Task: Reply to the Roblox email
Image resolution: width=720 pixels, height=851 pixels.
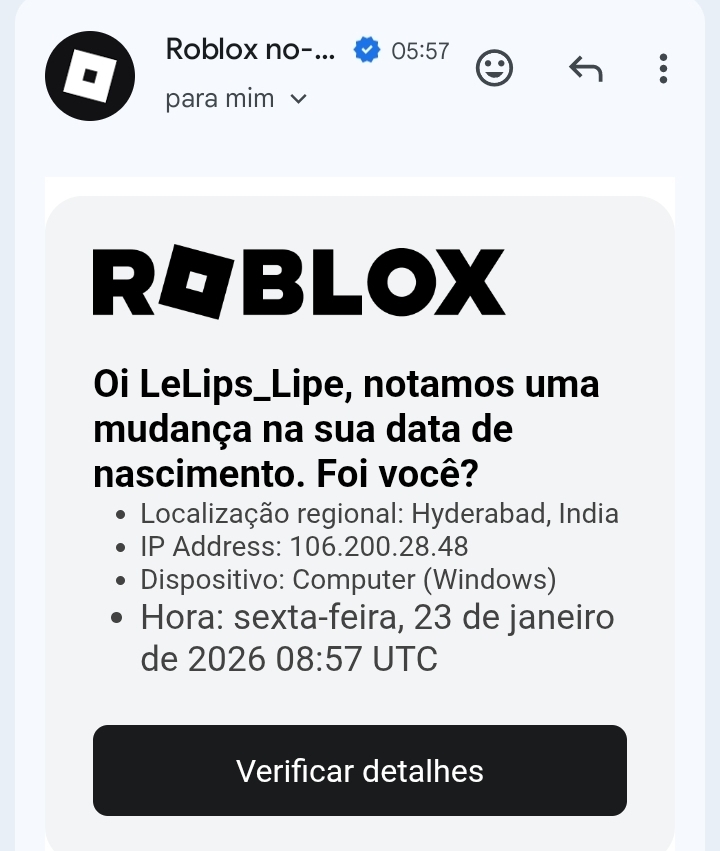Action: [585, 68]
